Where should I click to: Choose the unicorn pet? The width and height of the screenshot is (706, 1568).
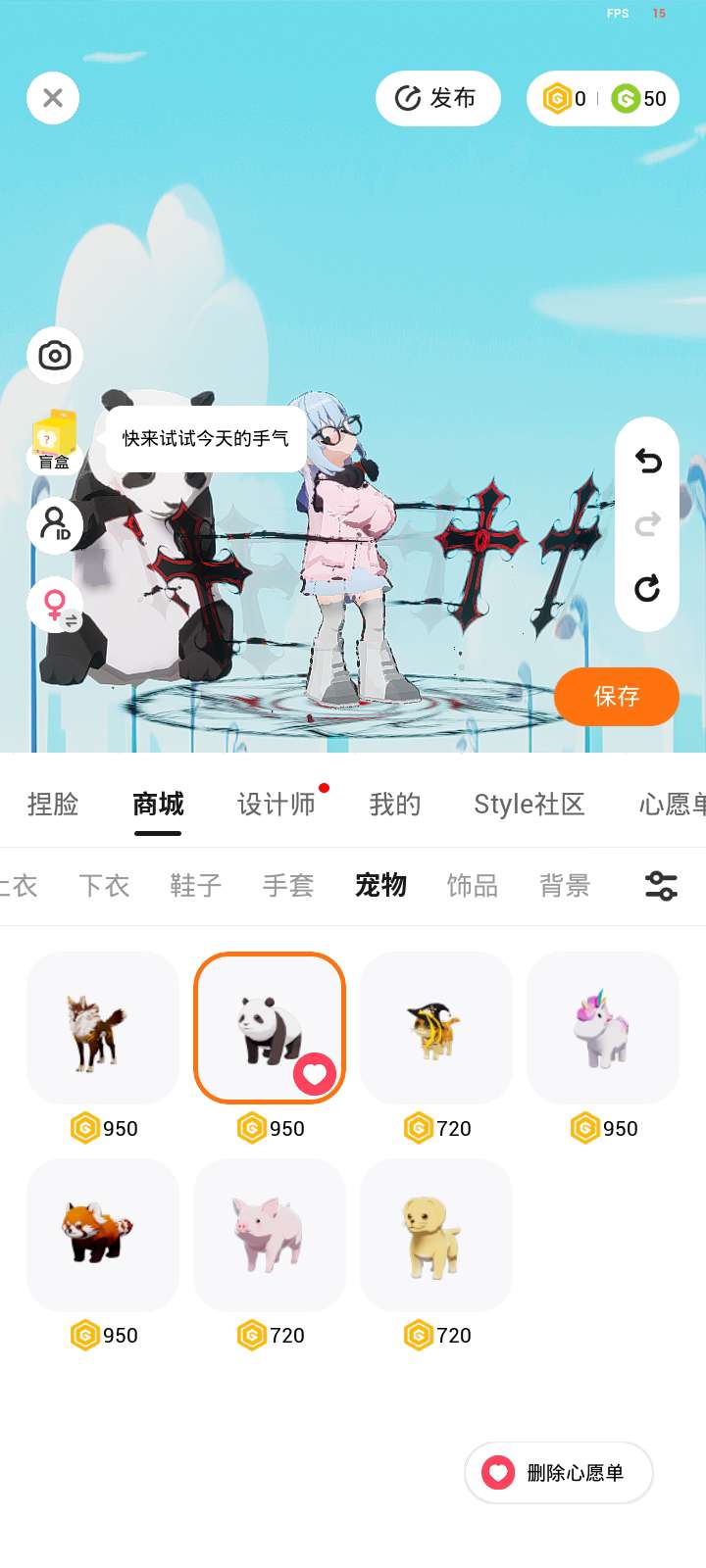coord(602,1027)
